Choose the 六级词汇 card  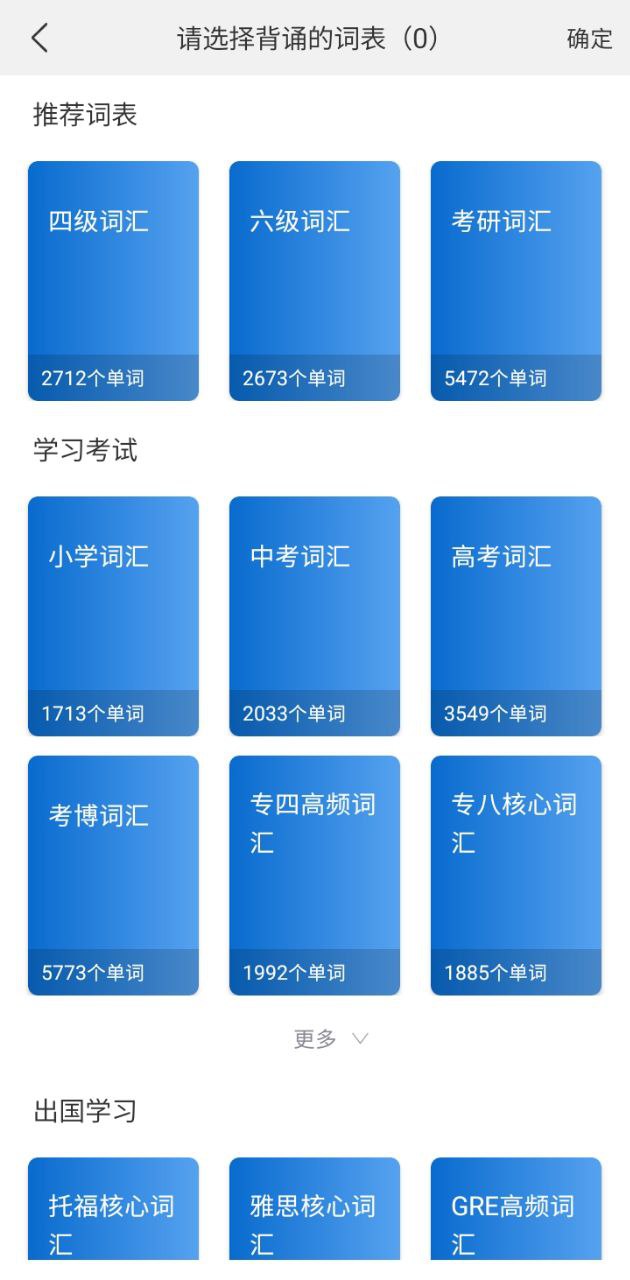pos(314,281)
